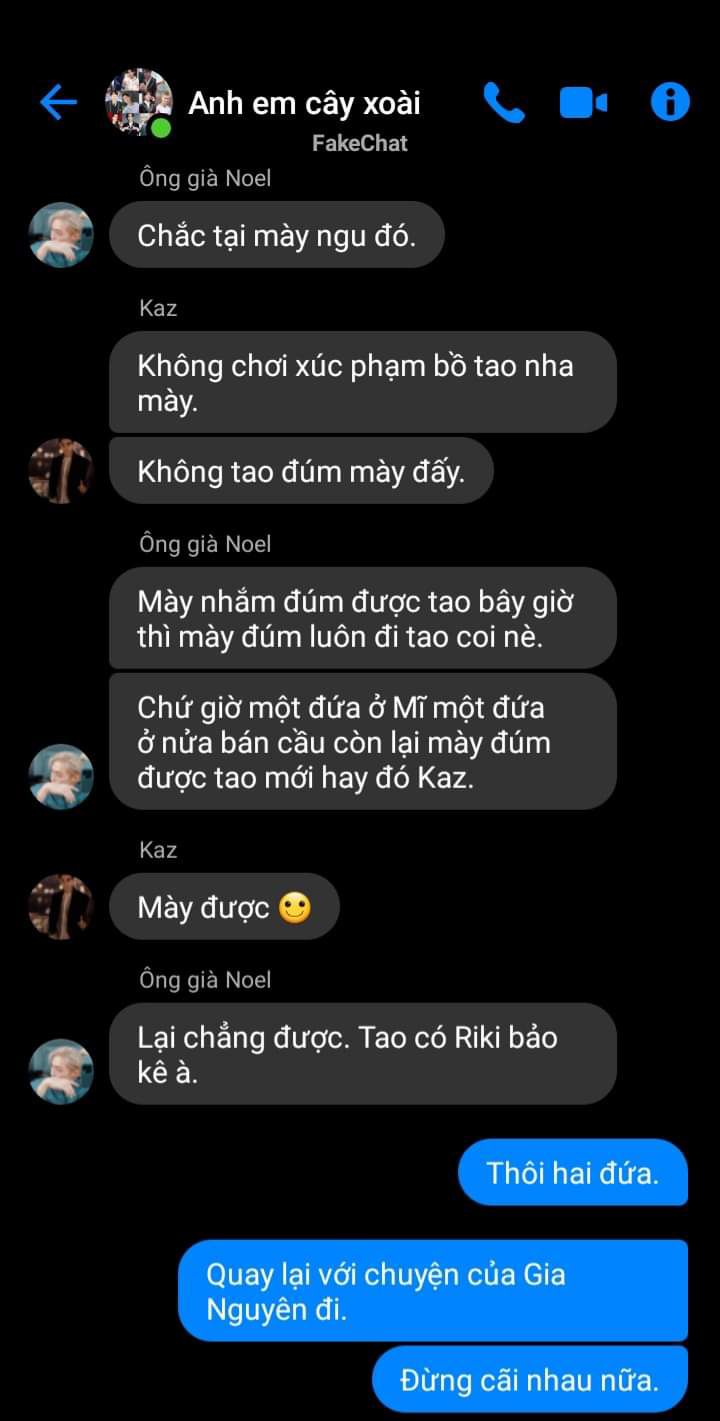720x1421 pixels.
Task: Start a video call with the group
Action: click(583, 102)
